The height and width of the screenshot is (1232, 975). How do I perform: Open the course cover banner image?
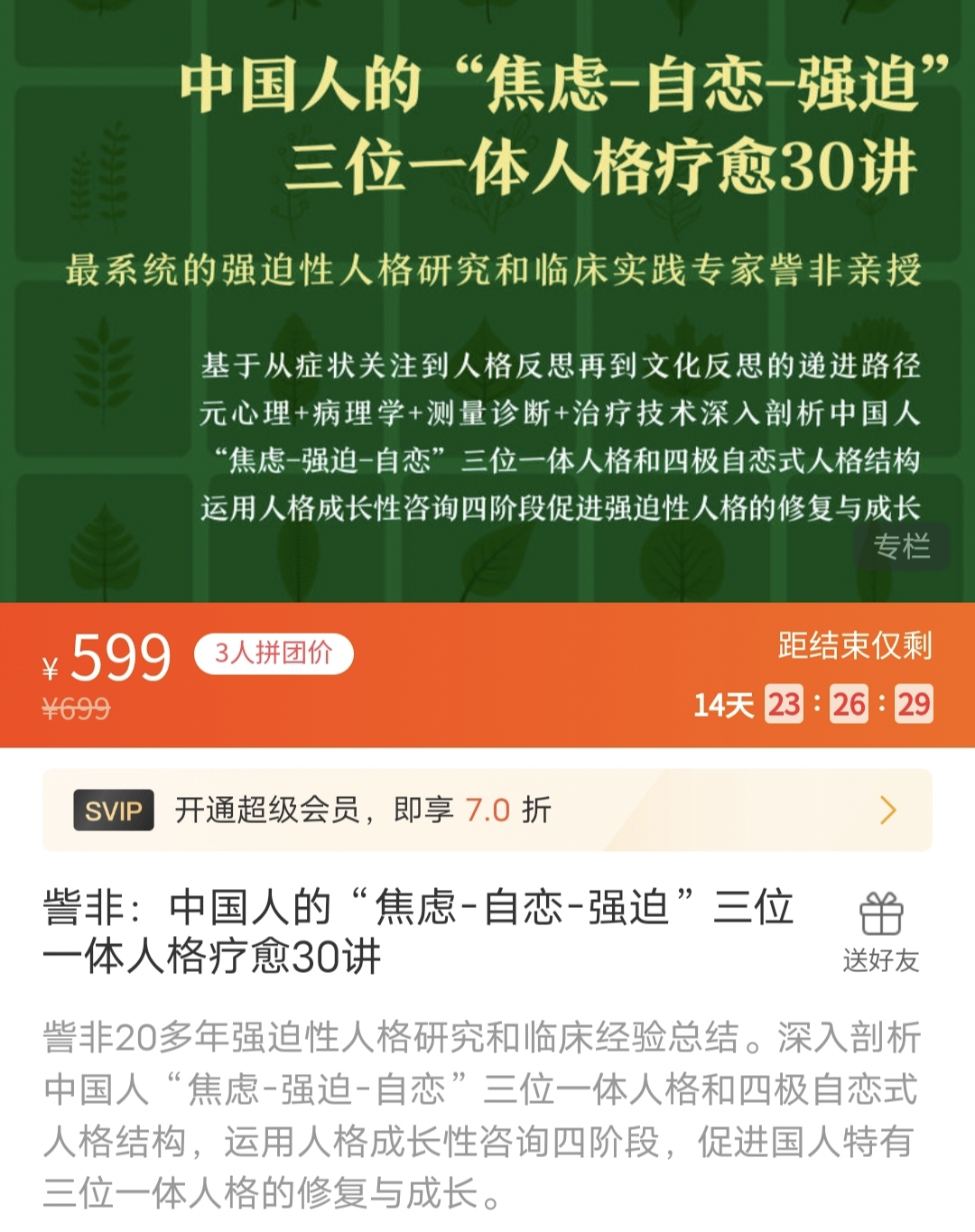click(487, 298)
